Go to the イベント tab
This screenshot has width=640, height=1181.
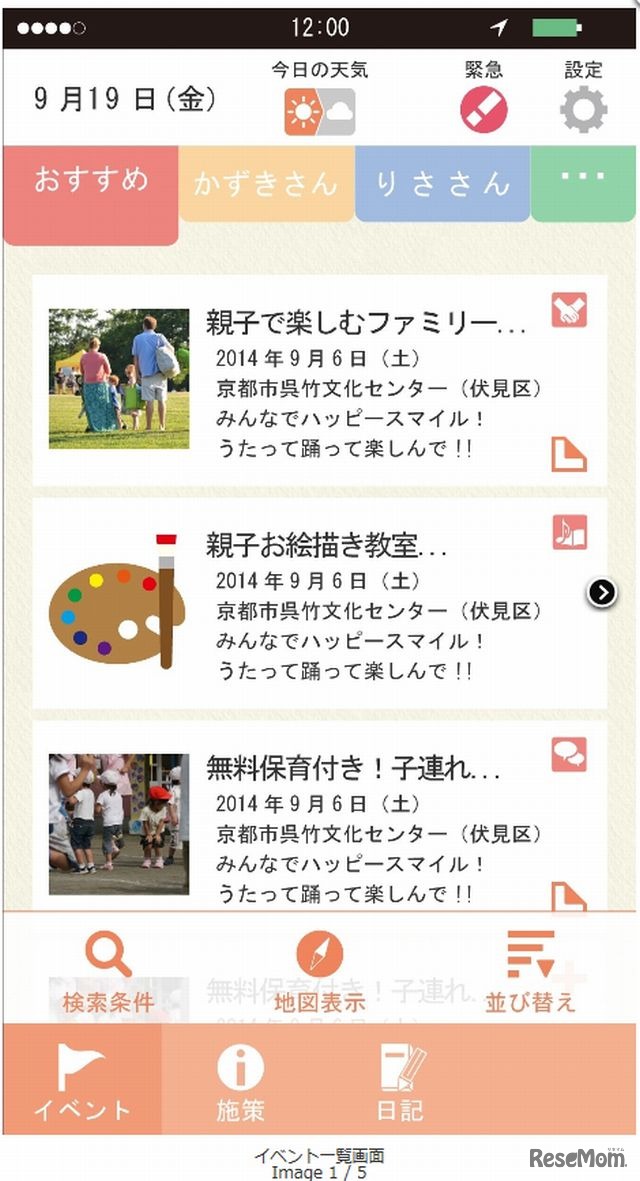pos(82,1080)
